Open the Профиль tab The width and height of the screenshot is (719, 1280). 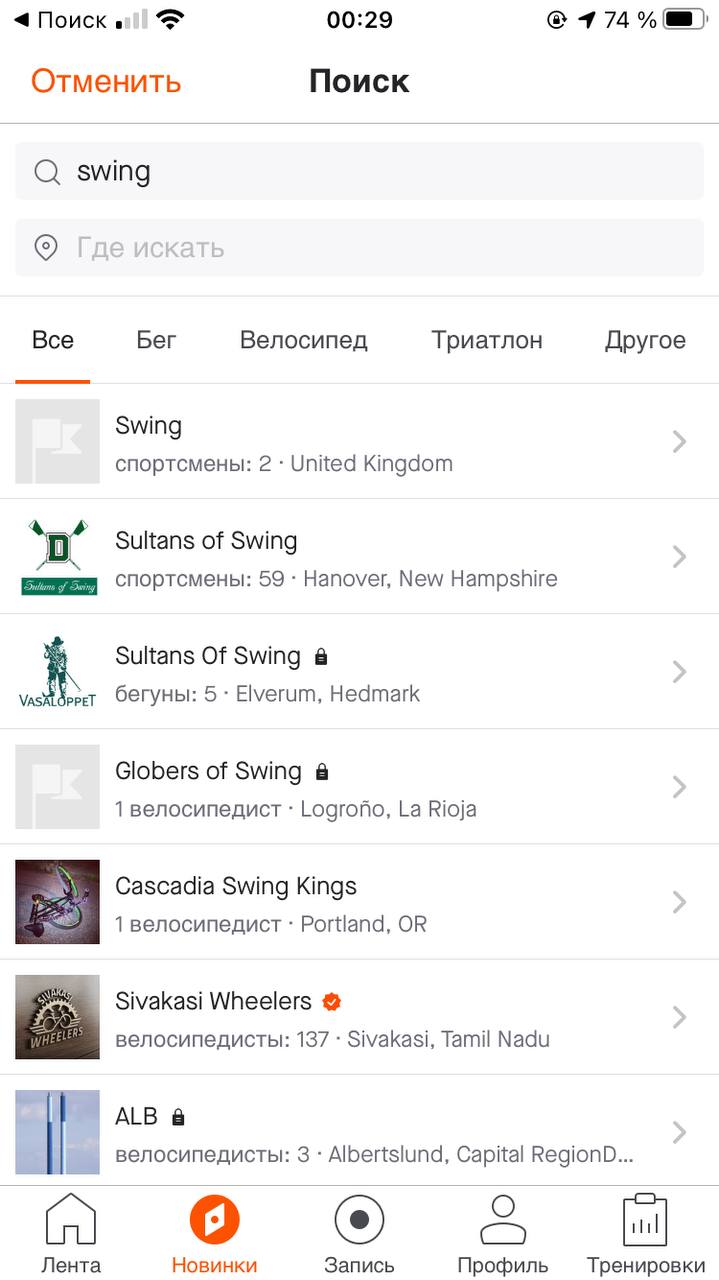[503, 1233]
